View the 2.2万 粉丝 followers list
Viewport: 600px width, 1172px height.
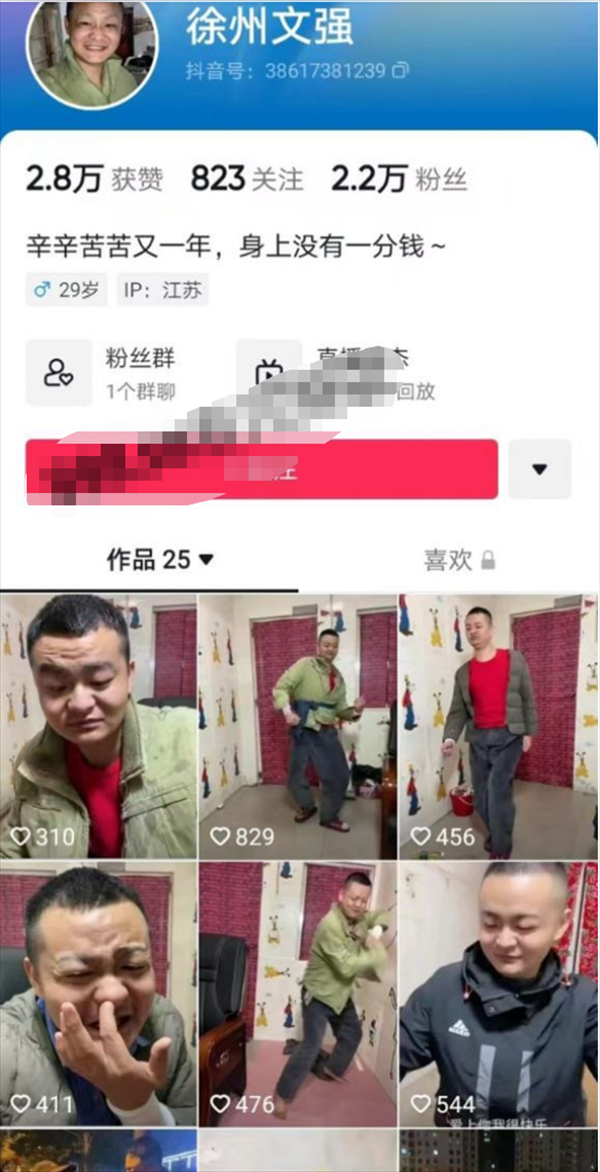click(x=398, y=180)
